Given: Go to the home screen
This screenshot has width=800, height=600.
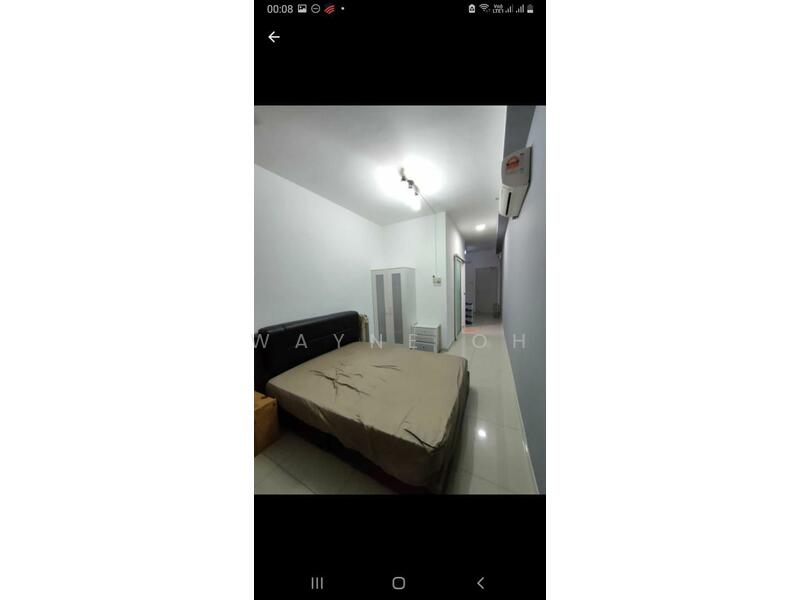Looking at the screenshot, I should [399, 583].
